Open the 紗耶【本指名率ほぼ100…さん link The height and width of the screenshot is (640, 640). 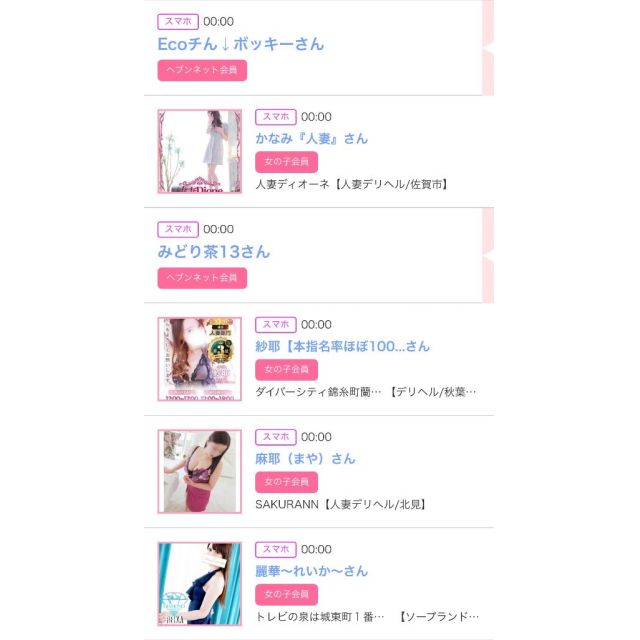342,346
